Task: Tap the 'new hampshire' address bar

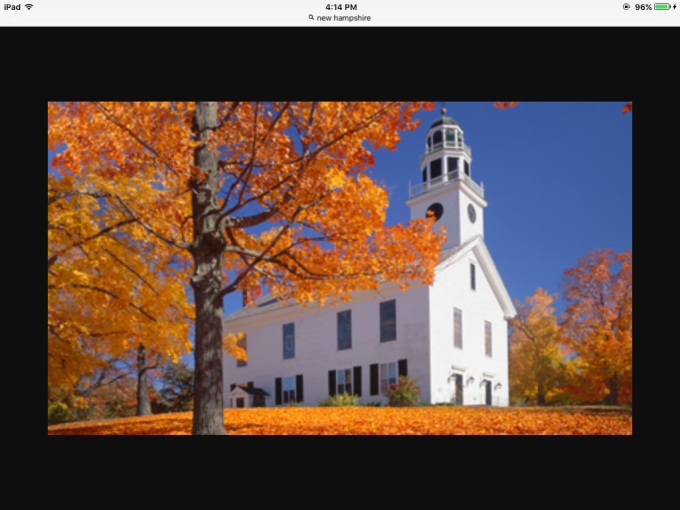Action: click(340, 18)
